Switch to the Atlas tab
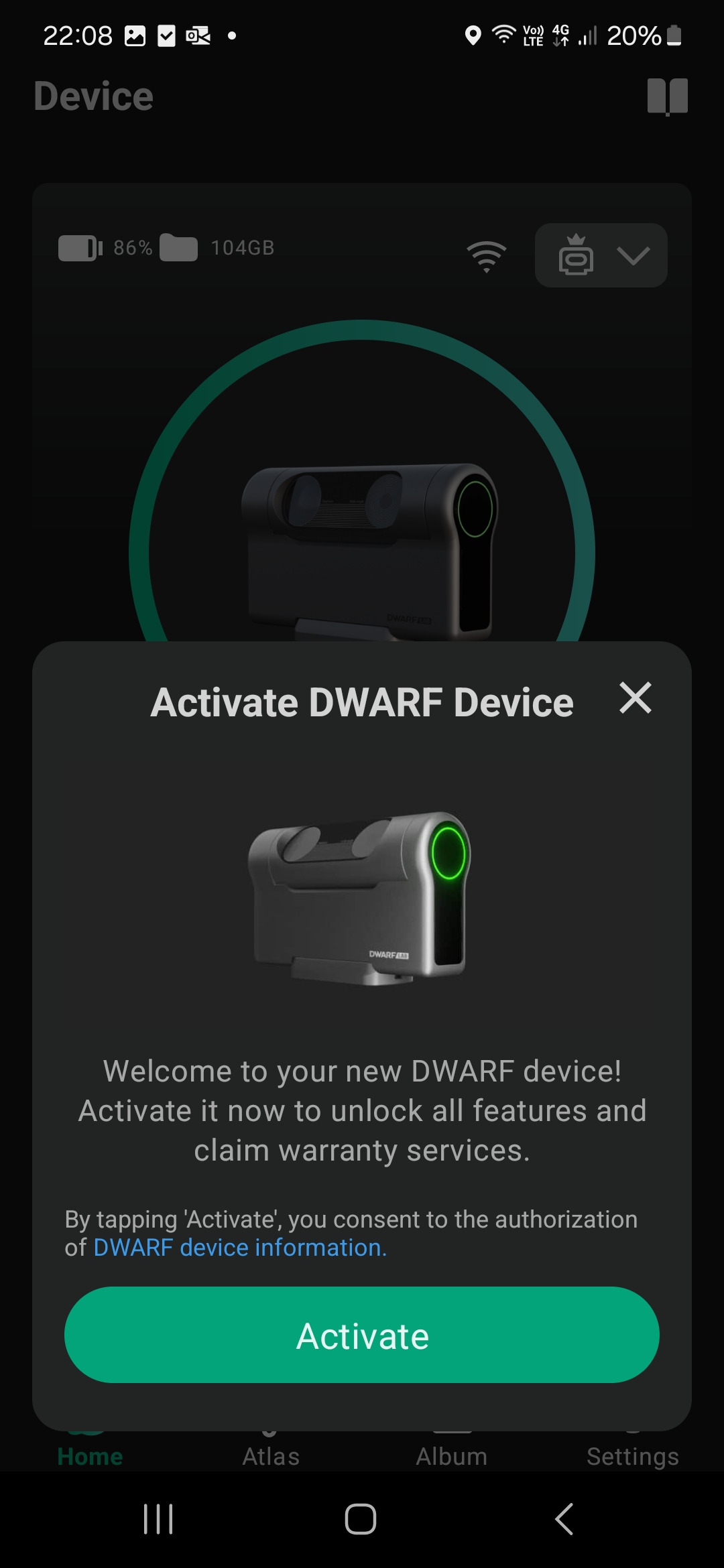The height and width of the screenshot is (1568, 724). (x=271, y=1455)
